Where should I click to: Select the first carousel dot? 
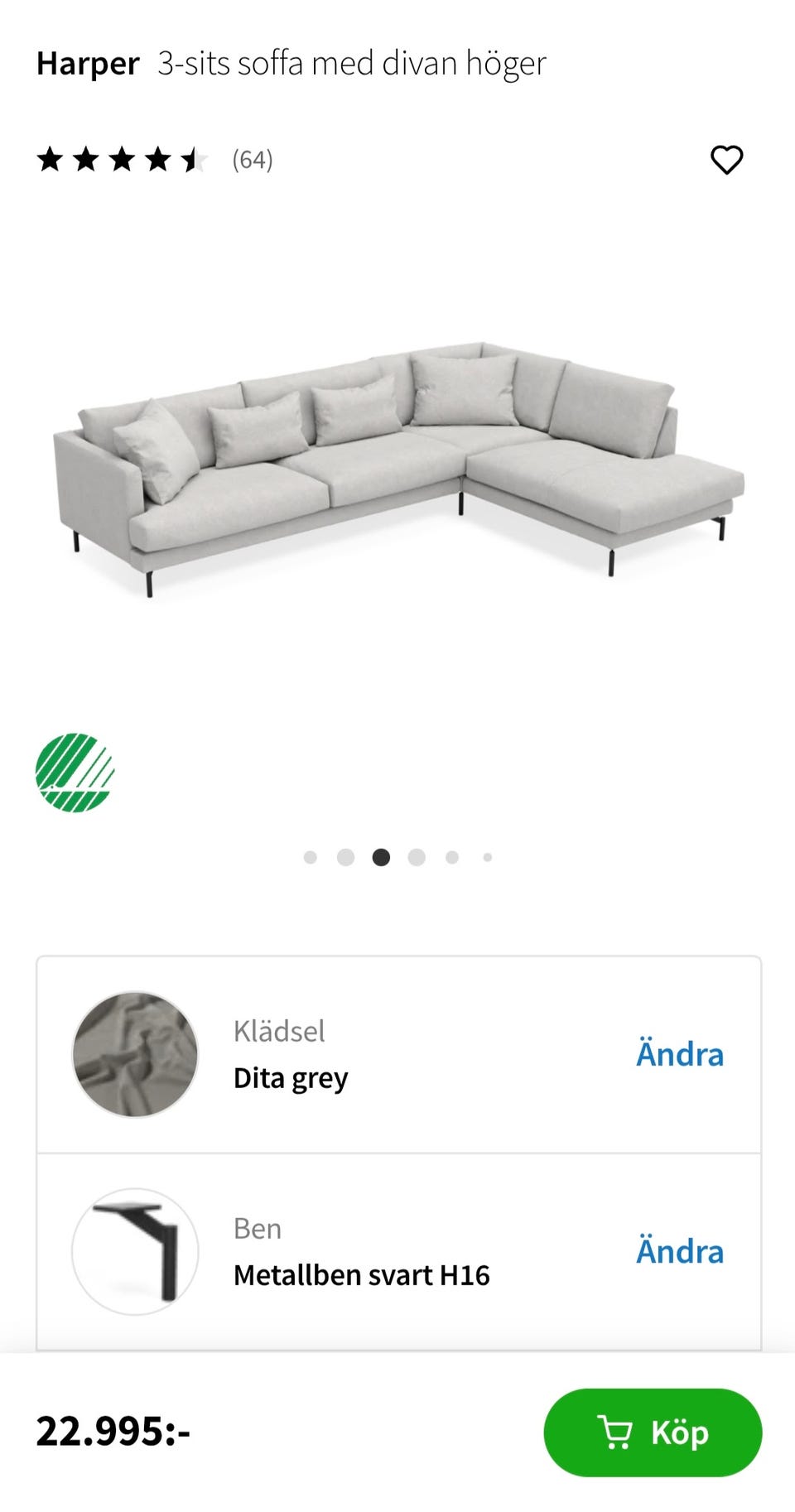tap(310, 858)
